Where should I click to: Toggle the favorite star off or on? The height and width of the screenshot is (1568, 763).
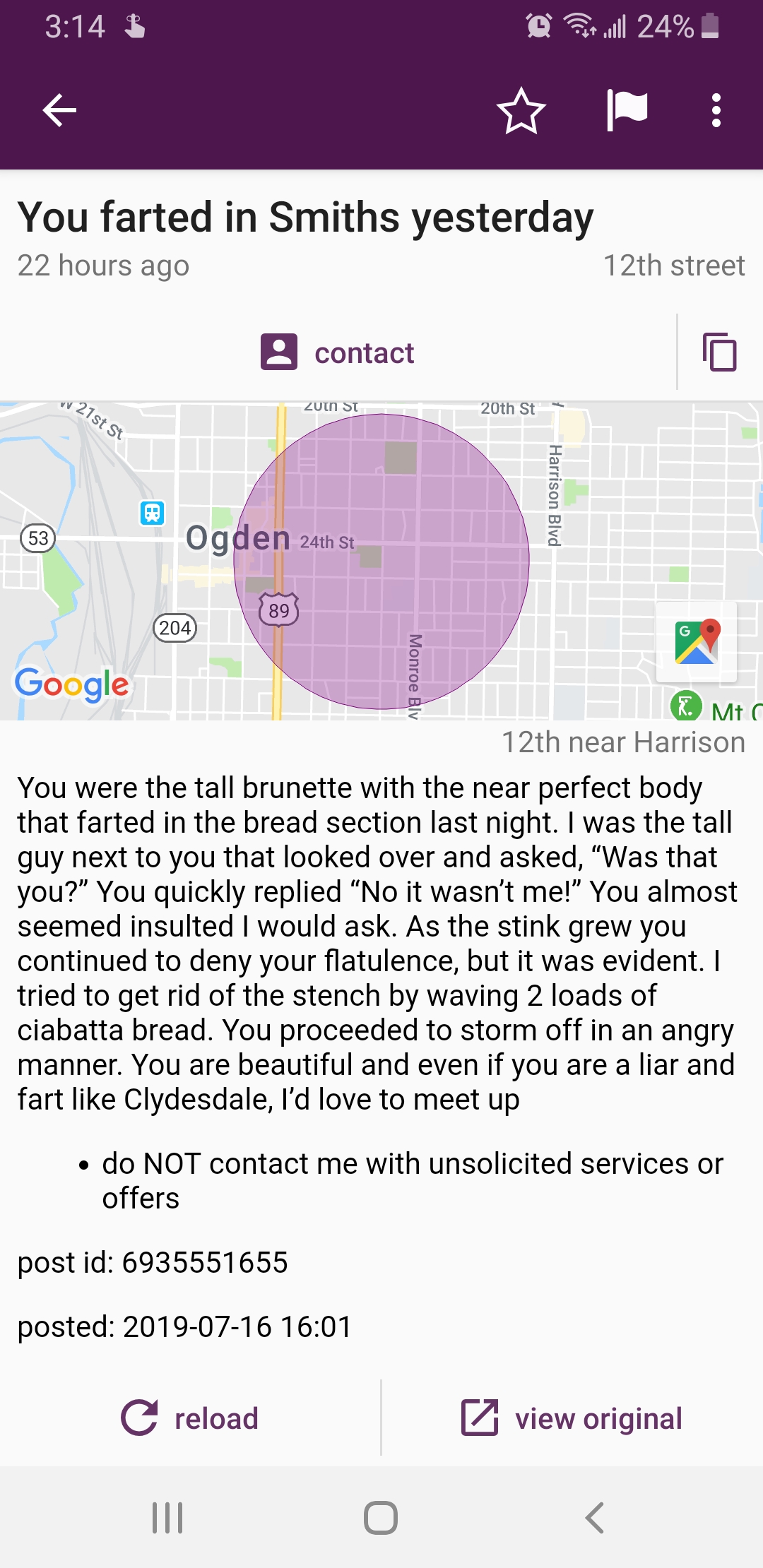[x=521, y=110]
